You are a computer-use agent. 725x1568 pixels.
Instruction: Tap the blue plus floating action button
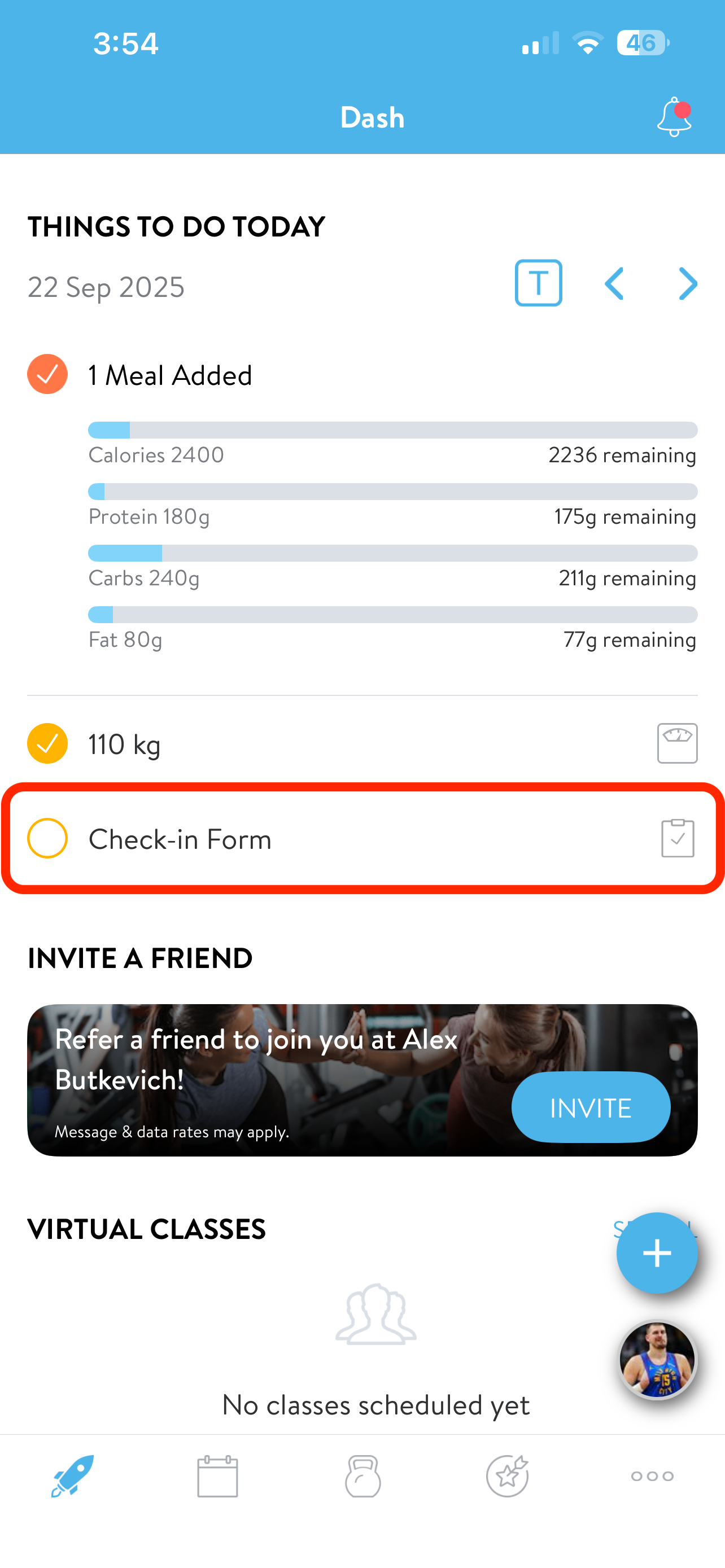pos(657,1253)
